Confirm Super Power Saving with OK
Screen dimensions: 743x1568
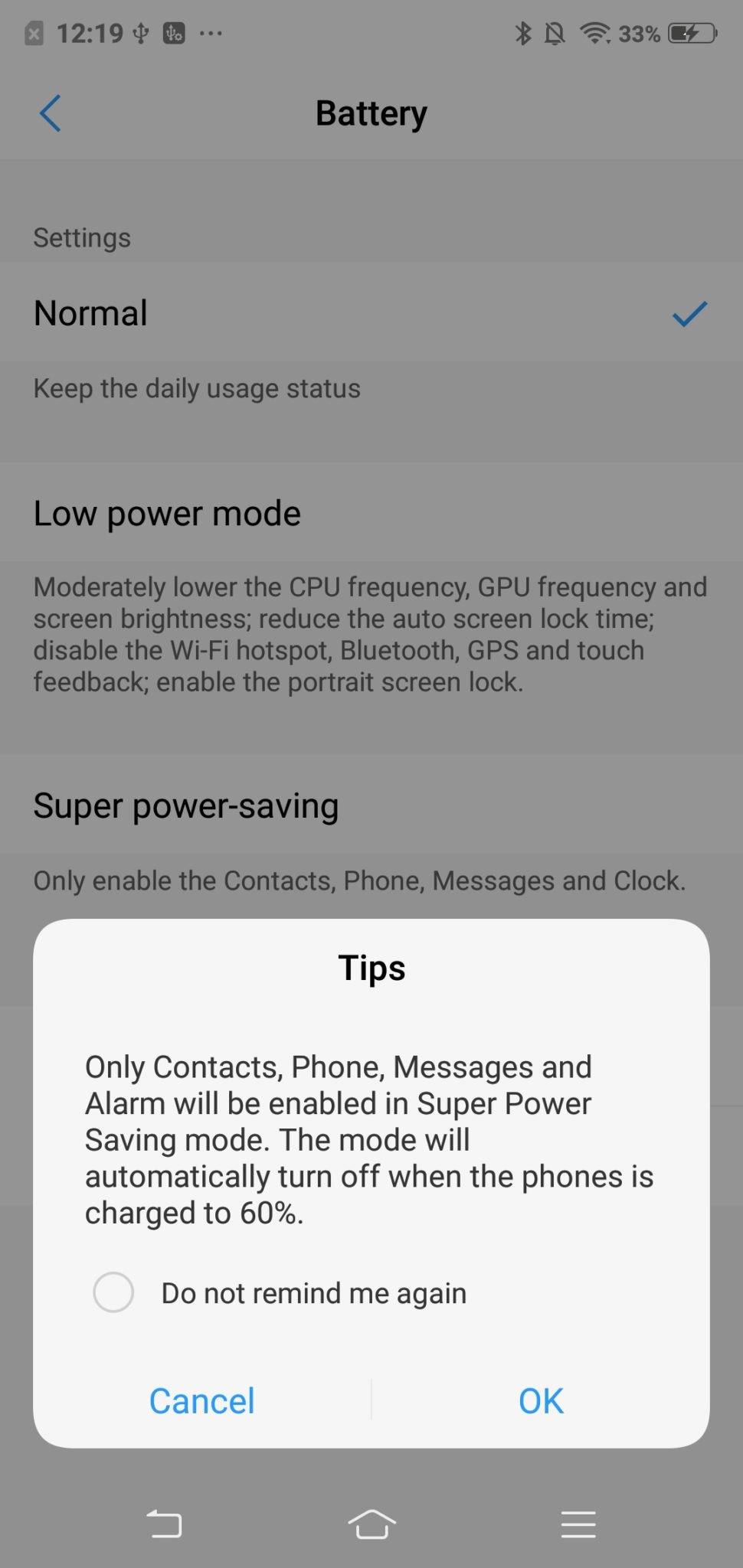point(541,1401)
